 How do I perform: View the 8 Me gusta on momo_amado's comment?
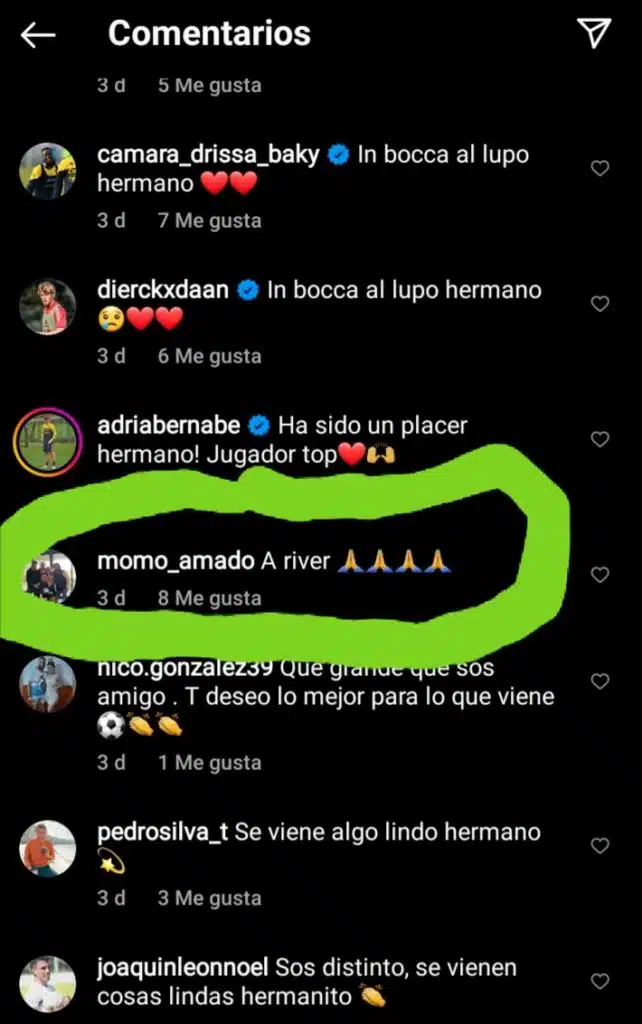point(209,598)
